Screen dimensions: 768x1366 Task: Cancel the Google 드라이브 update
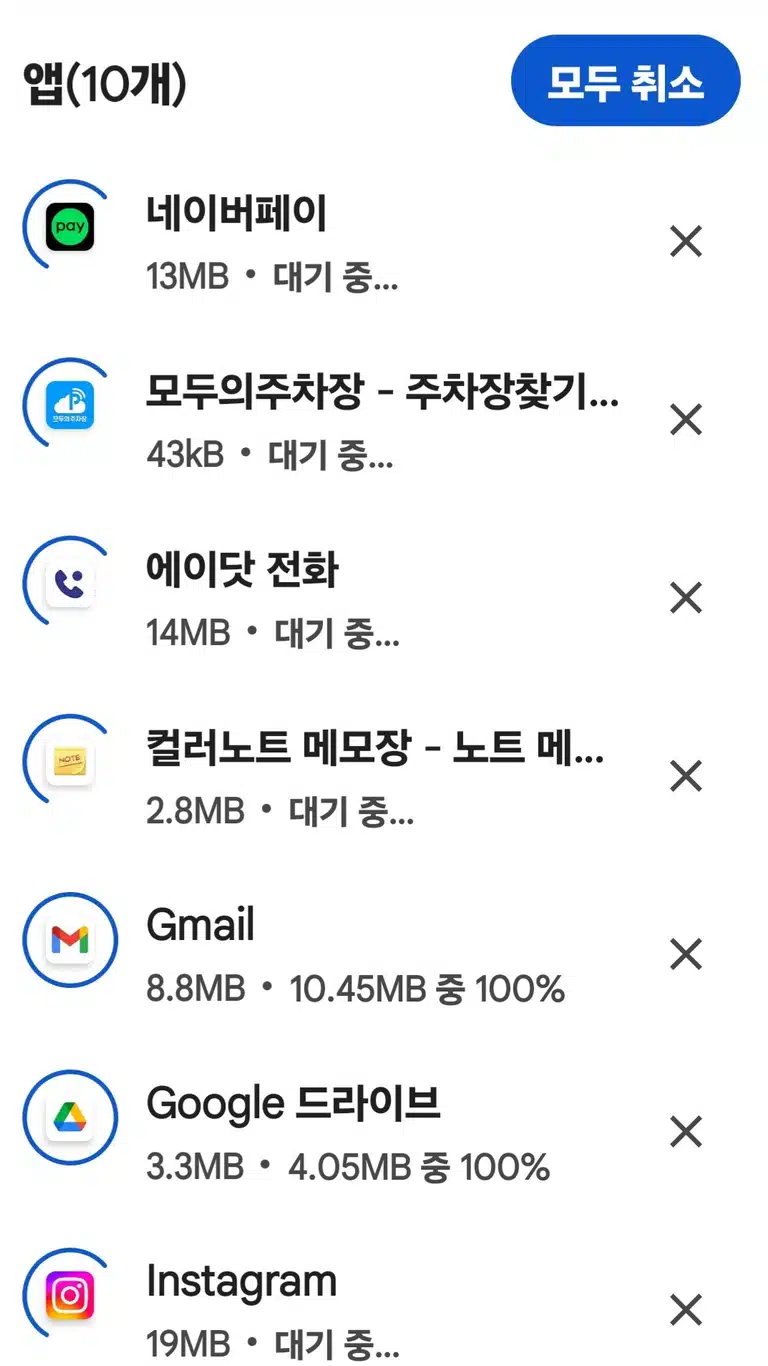point(686,1132)
